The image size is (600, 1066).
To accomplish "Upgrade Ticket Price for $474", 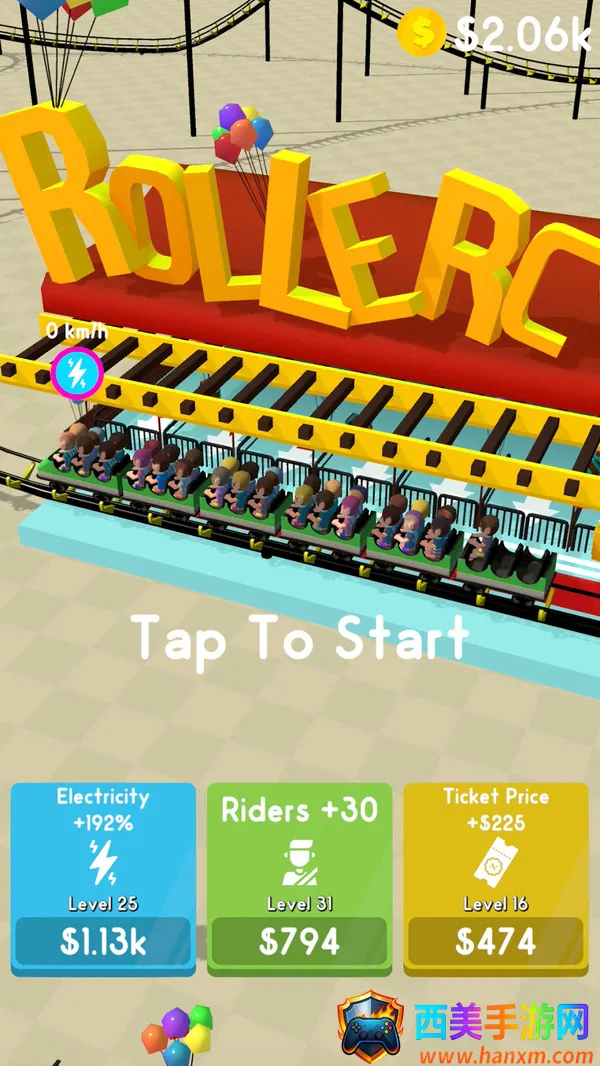I will [496, 941].
